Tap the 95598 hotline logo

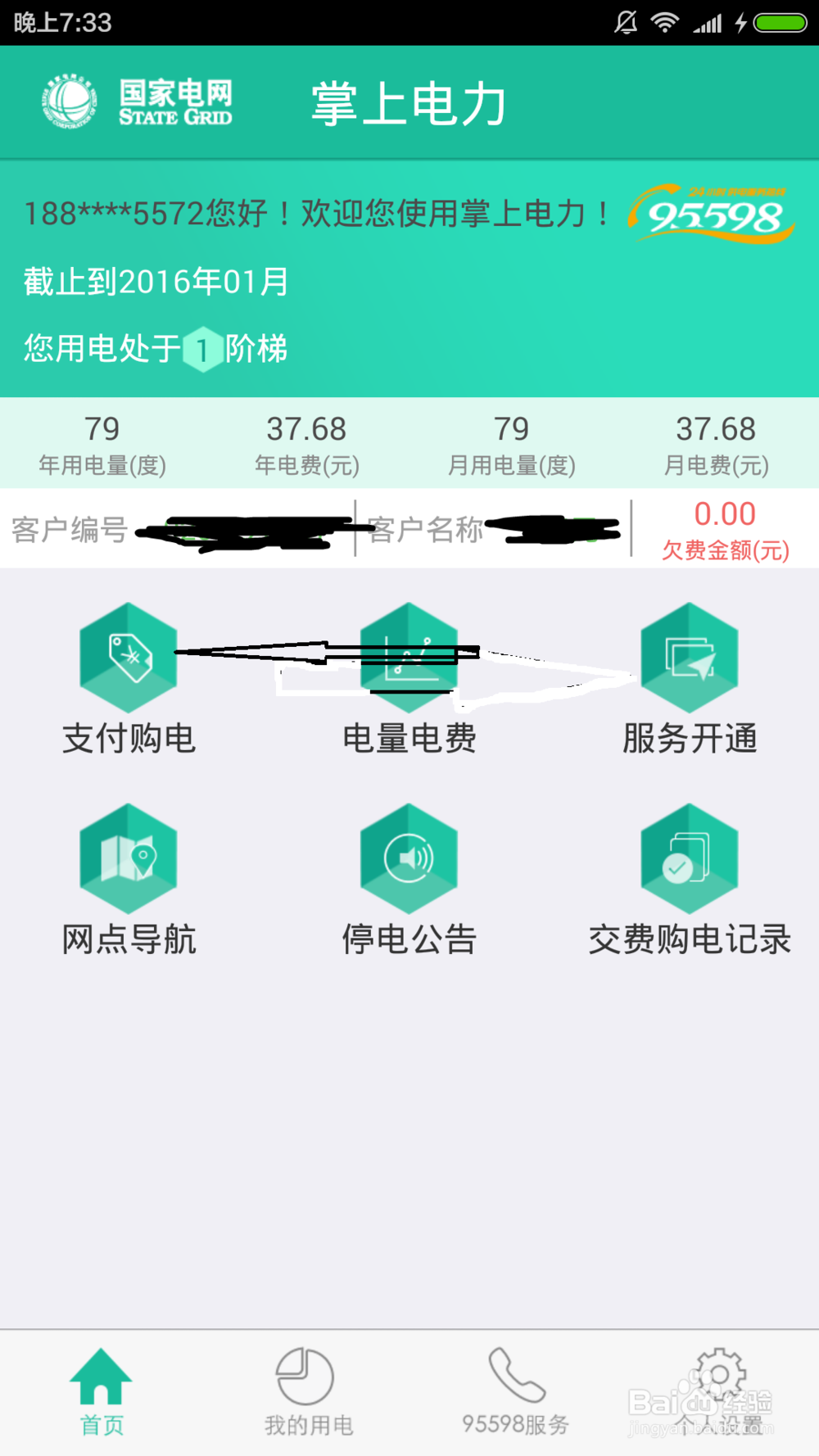click(x=708, y=215)
